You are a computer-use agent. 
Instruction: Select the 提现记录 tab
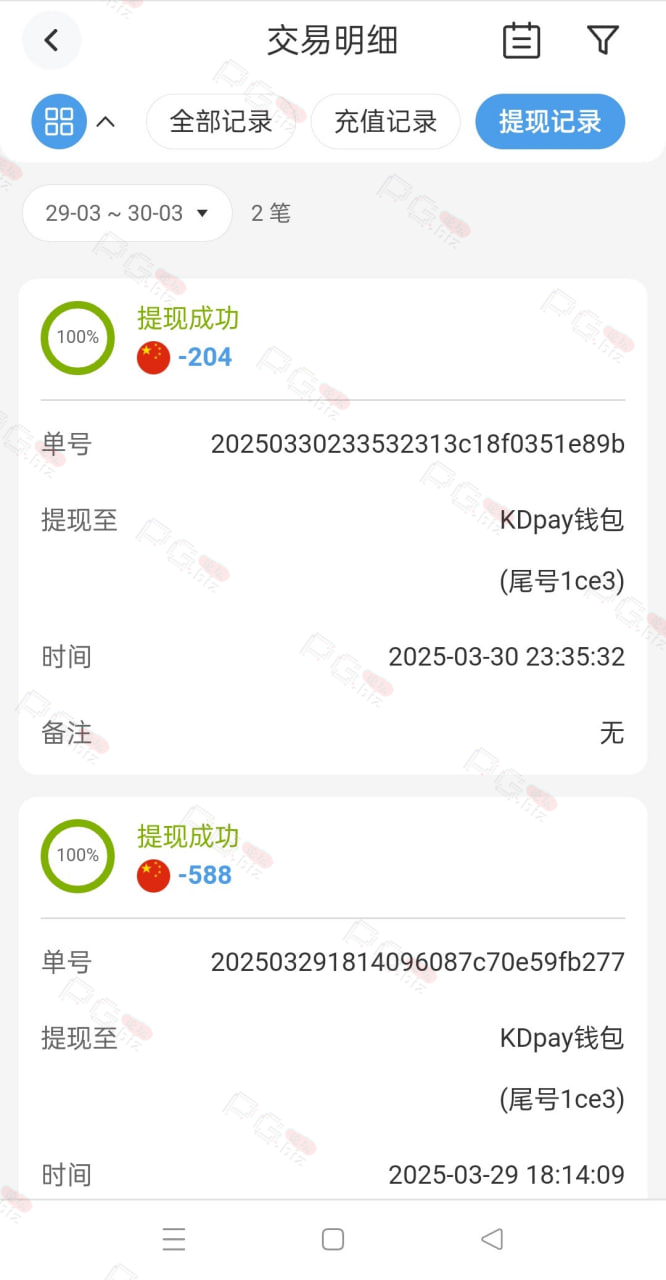(x=550, y=122)
